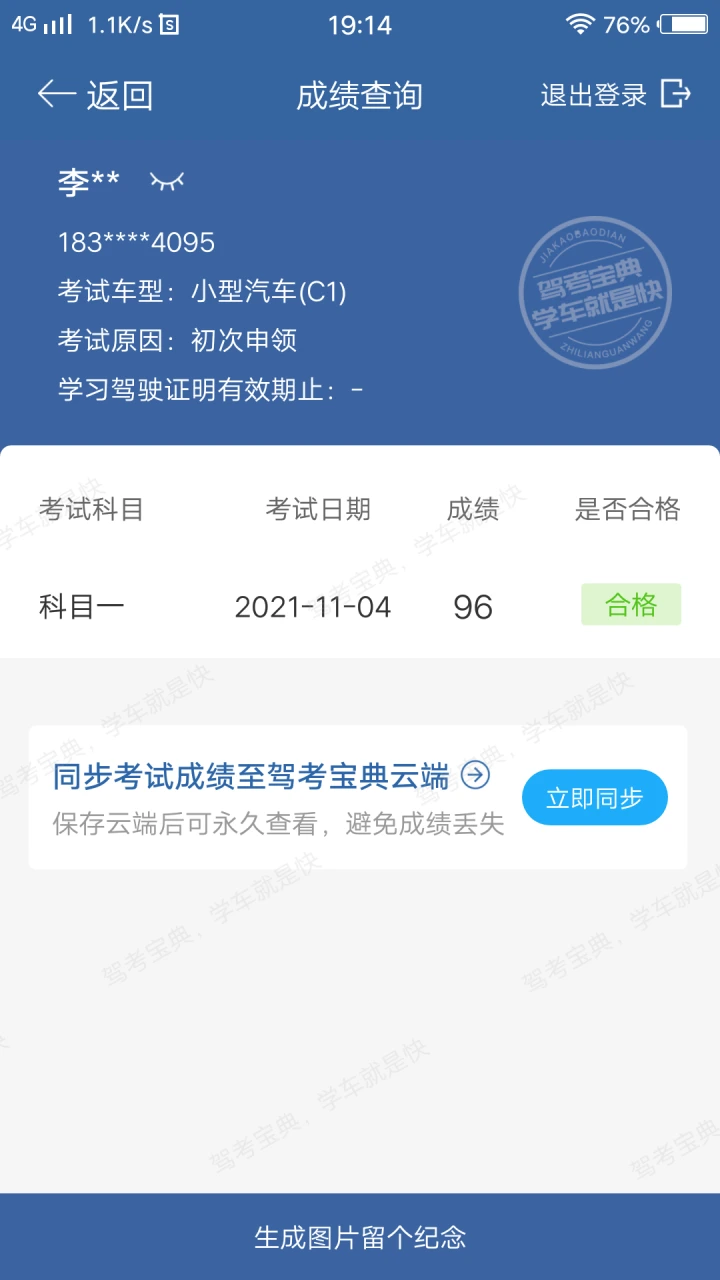The height and width of the screenshot is (1280, 720).
Task: Tap the 立即同步 sync button
Action: (x=595, y=797)
